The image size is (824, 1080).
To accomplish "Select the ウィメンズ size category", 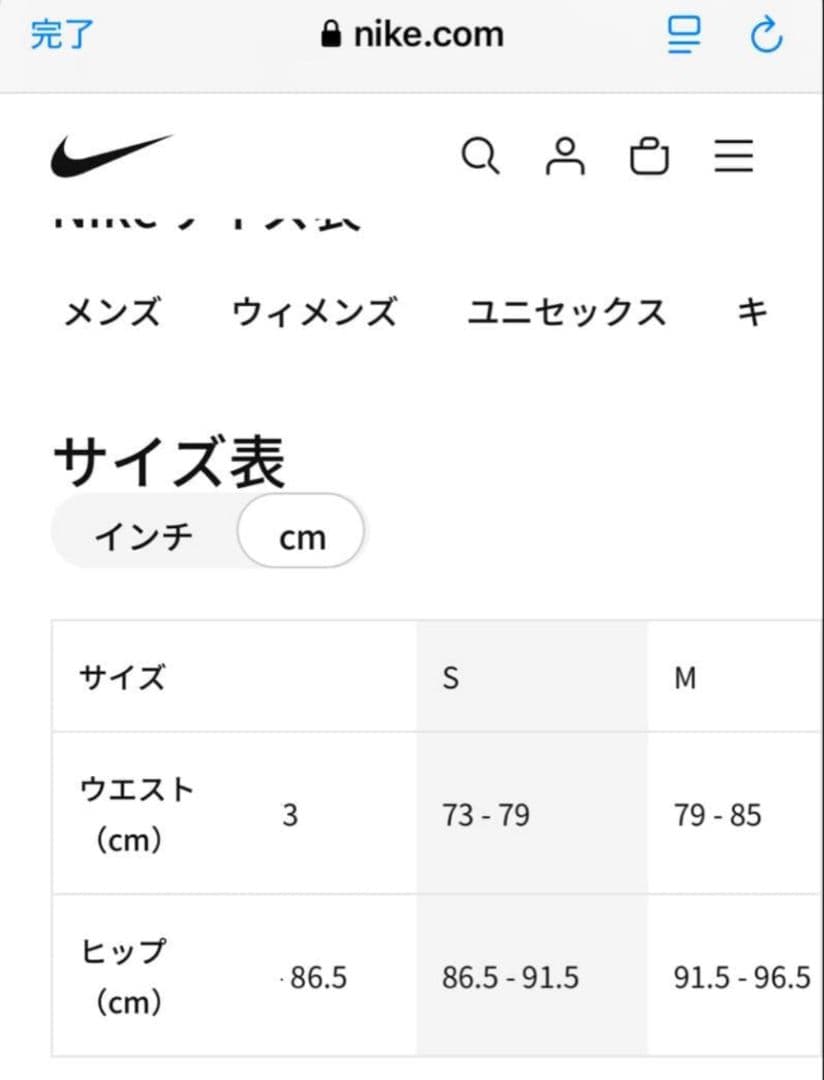I will [x=317, y=312].
